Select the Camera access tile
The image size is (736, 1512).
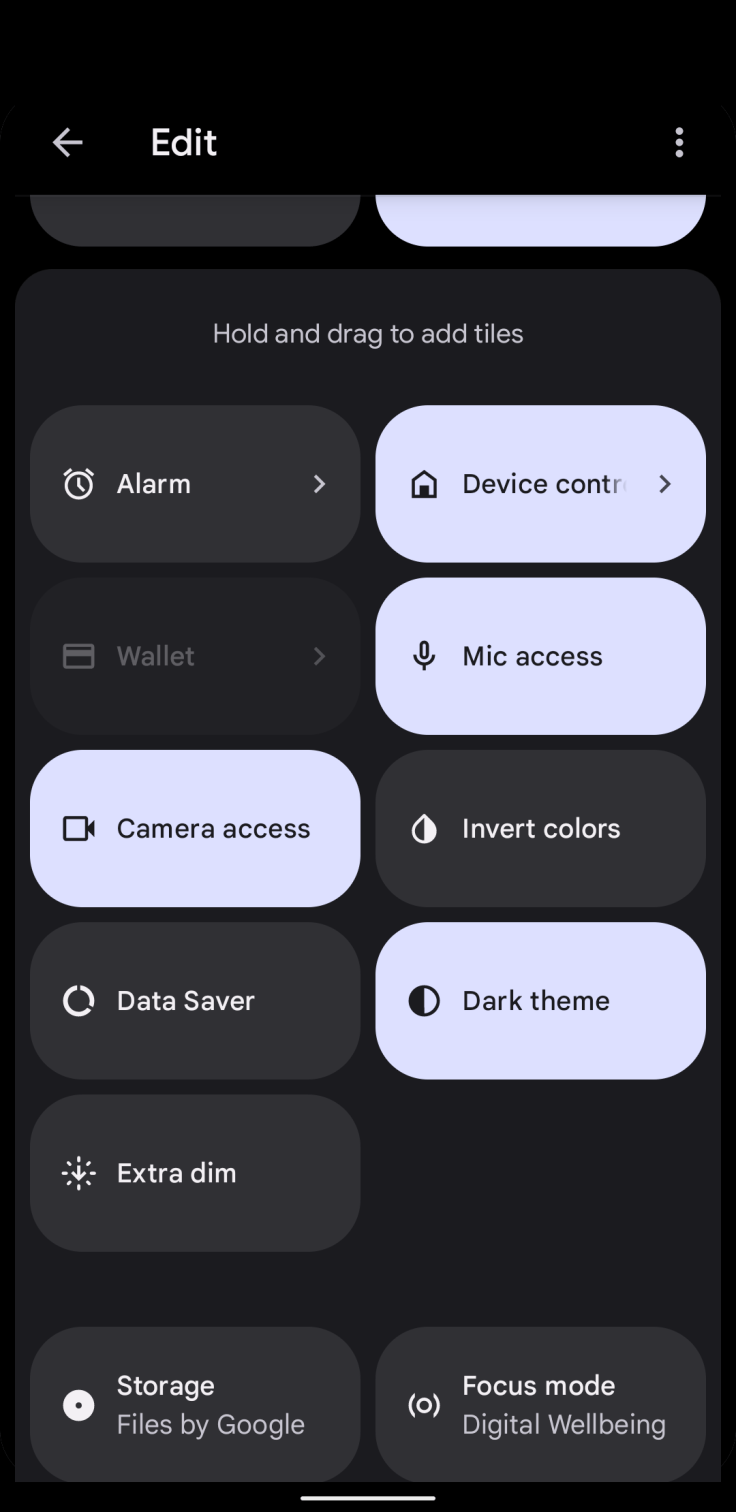tap(195, 828)
